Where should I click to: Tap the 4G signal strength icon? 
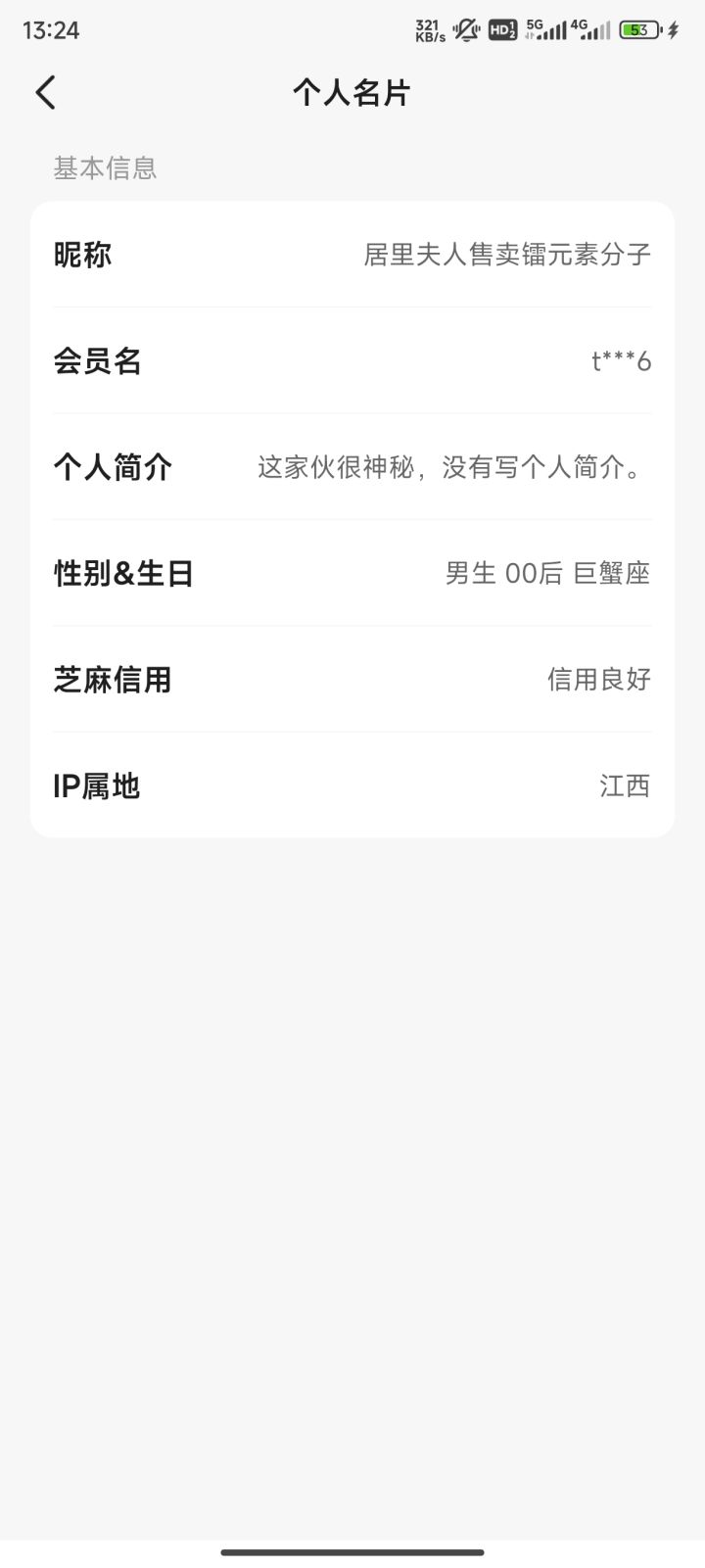[591, 28]
